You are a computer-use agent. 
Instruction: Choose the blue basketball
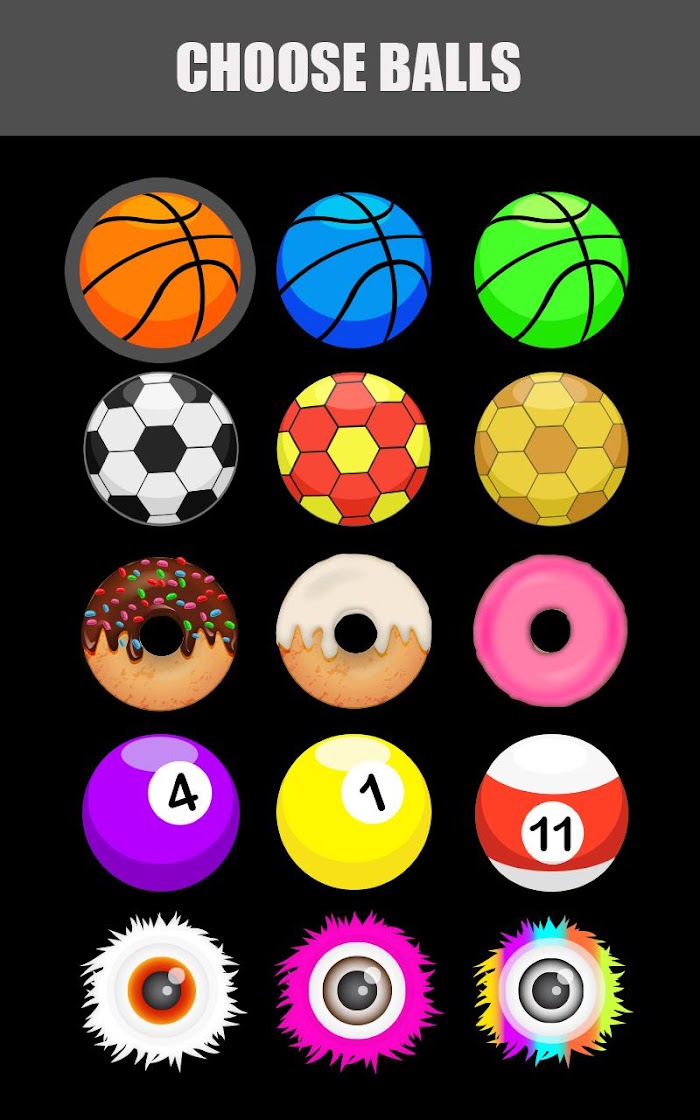(354, 270)
